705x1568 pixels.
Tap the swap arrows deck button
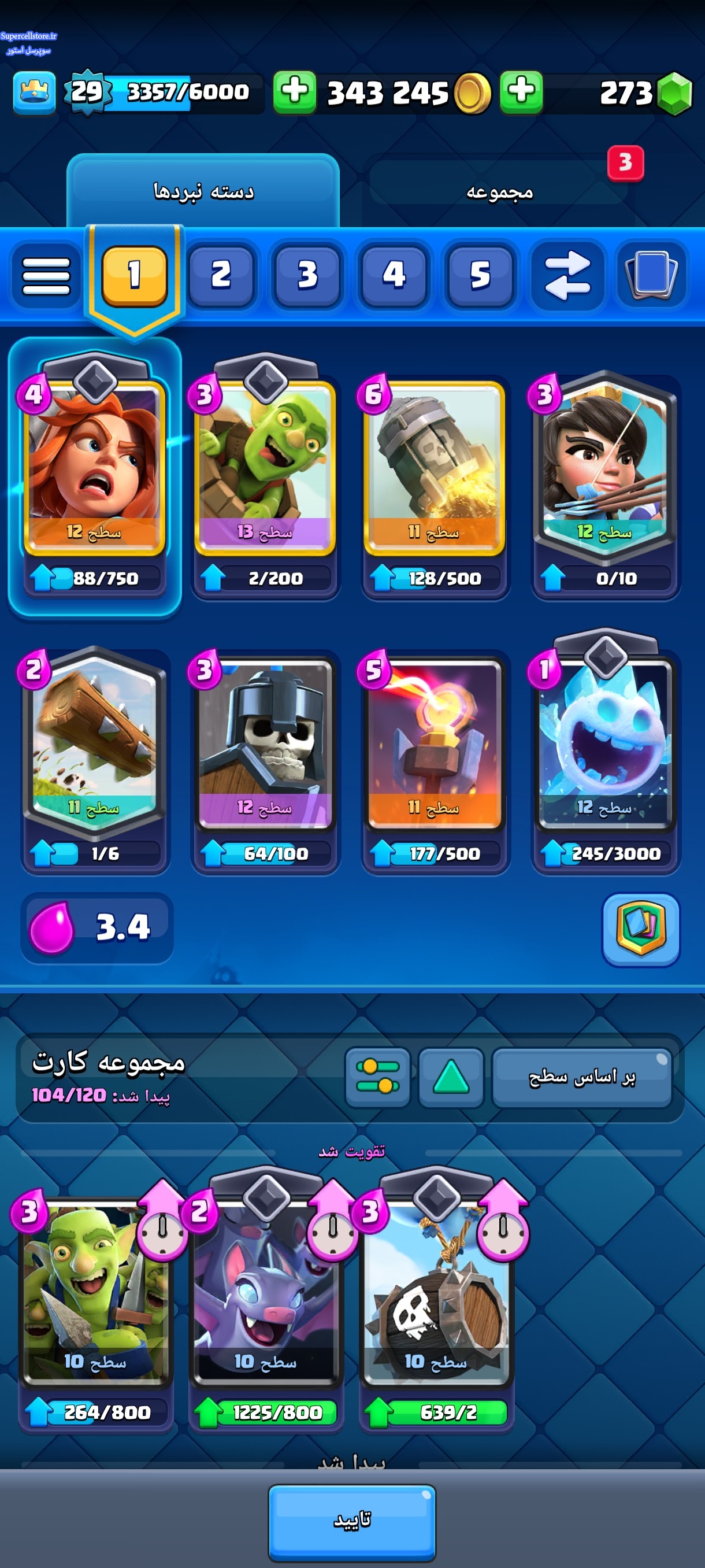tap(567, 275)
